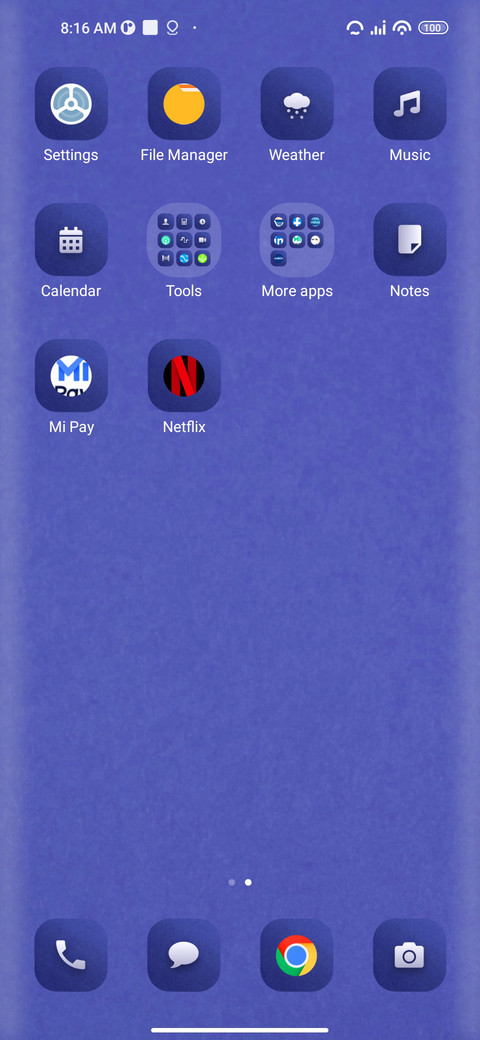Open the Calendar app

[x=71, y=239]
